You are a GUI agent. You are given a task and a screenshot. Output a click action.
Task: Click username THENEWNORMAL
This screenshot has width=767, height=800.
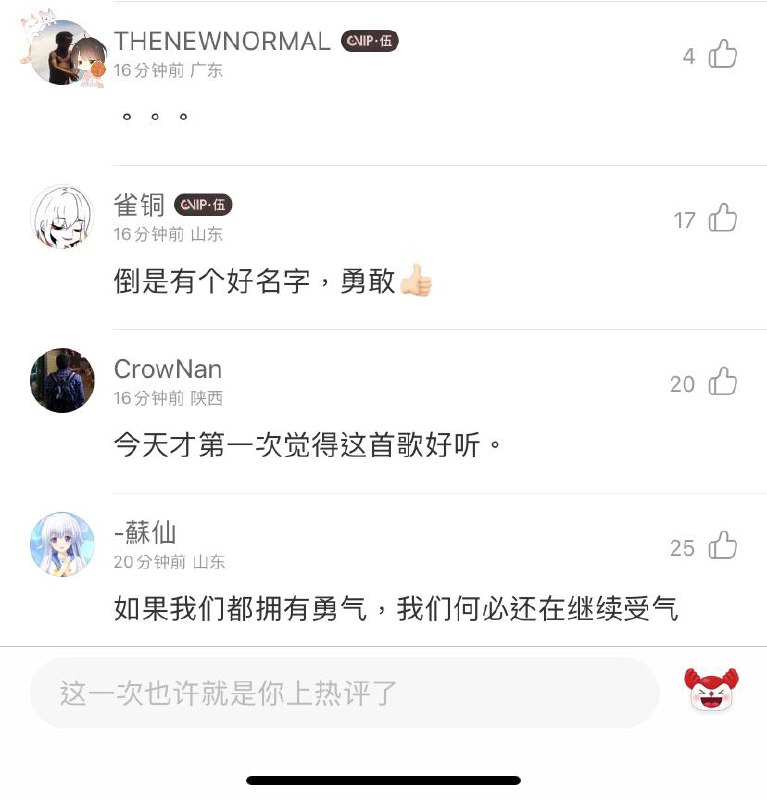point(222,40)
